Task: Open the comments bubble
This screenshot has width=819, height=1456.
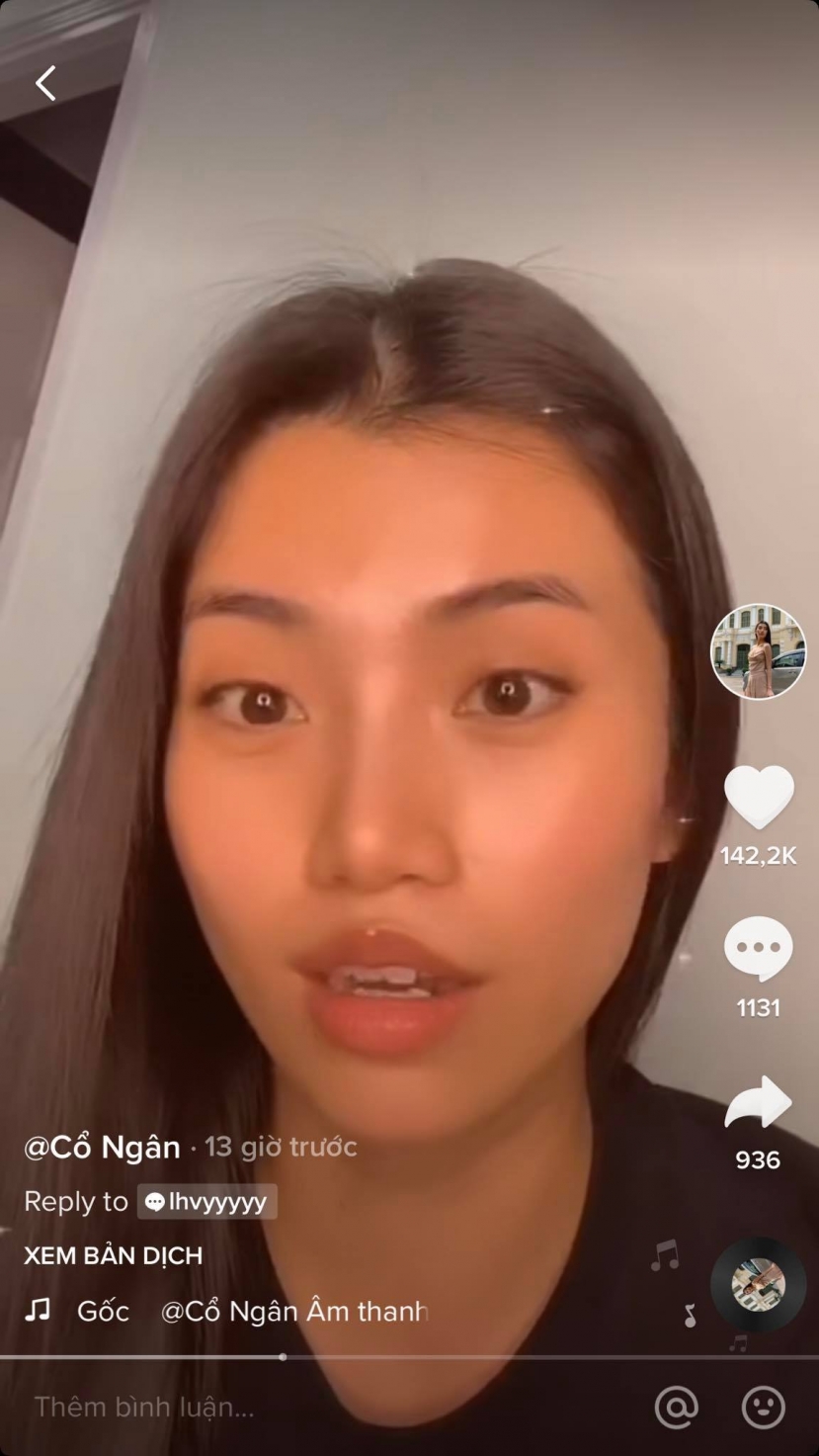Action: (758, 949)
